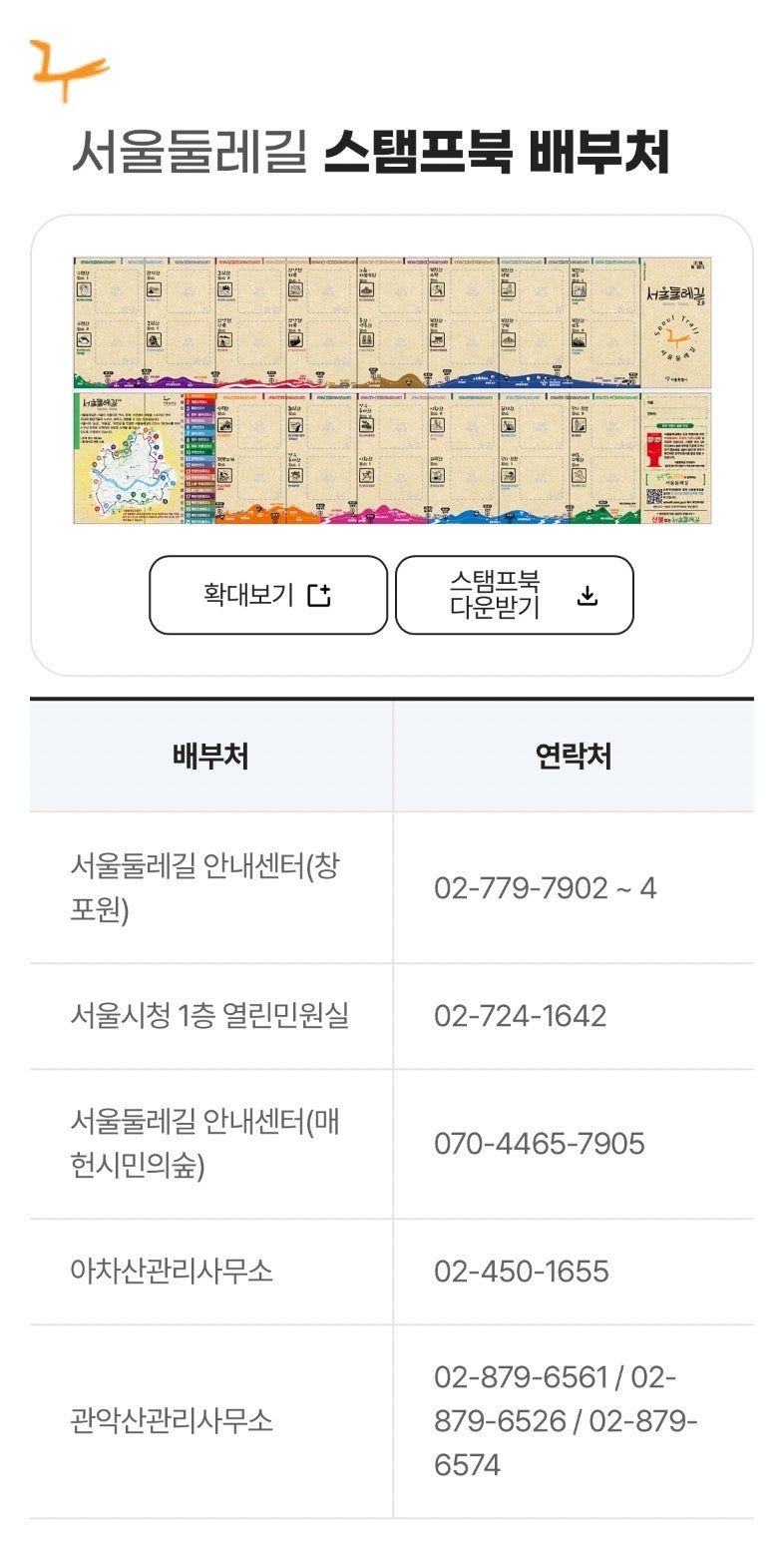784x1549 pixels.
Task: Tap the 확대보기 button
Action: (x=267, y=595)
